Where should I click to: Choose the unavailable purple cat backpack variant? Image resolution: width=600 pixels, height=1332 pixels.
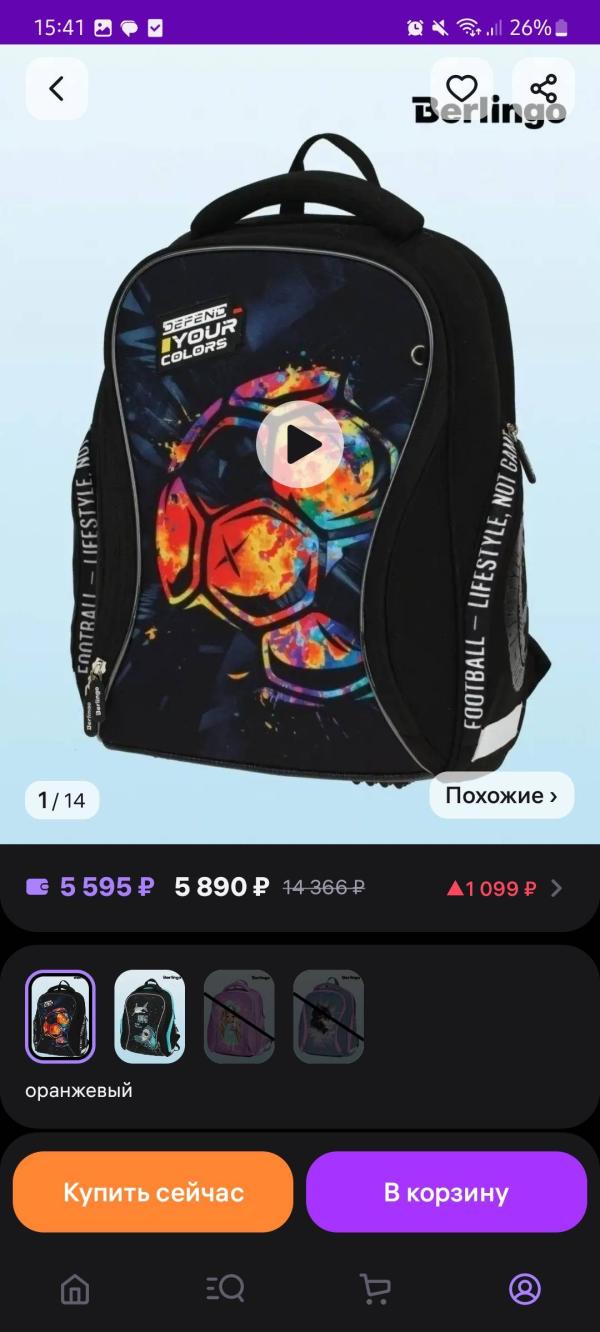pos(328,1016)
